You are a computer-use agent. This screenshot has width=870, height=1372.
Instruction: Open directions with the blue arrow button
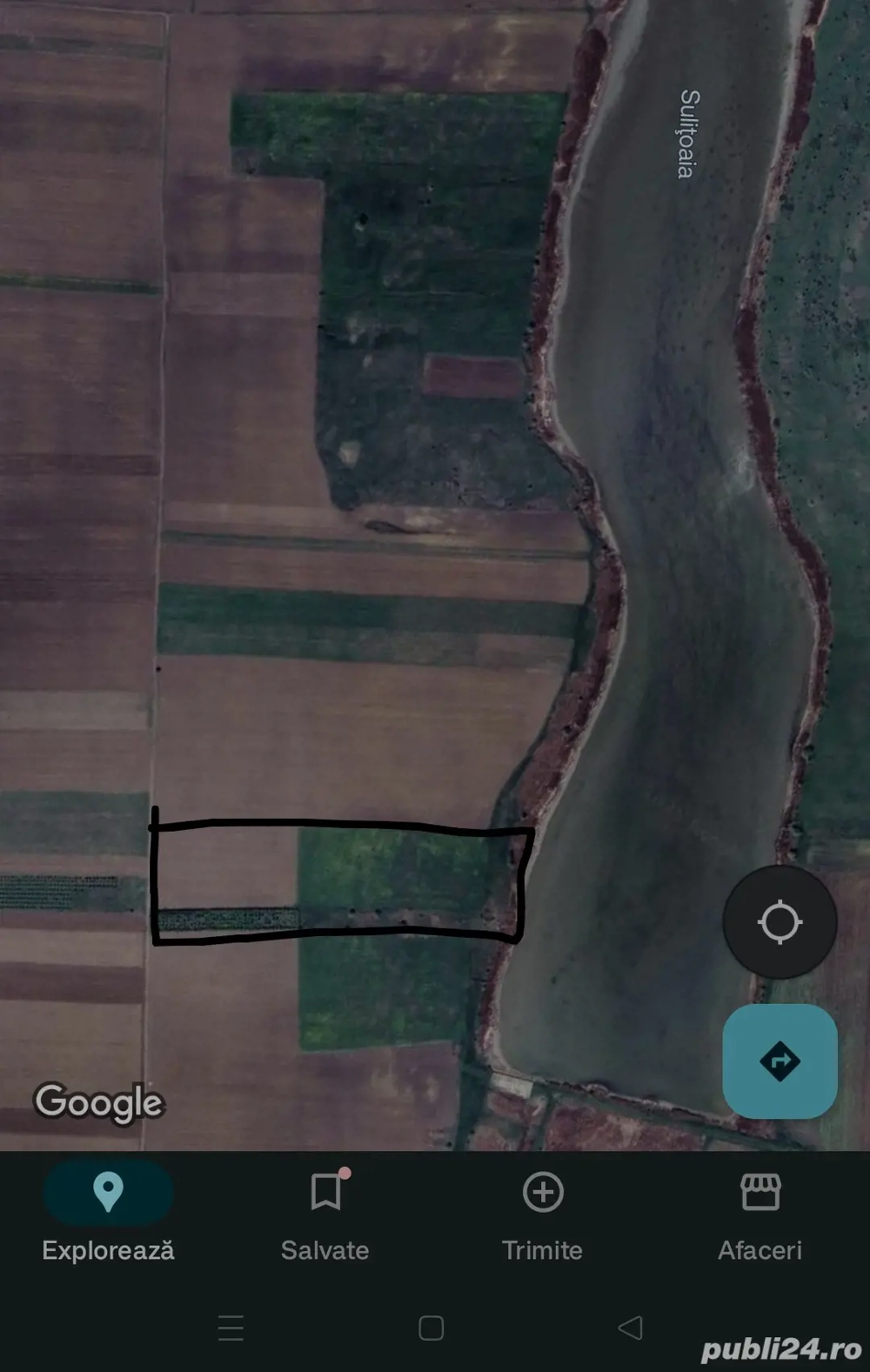click(780, 1061)
